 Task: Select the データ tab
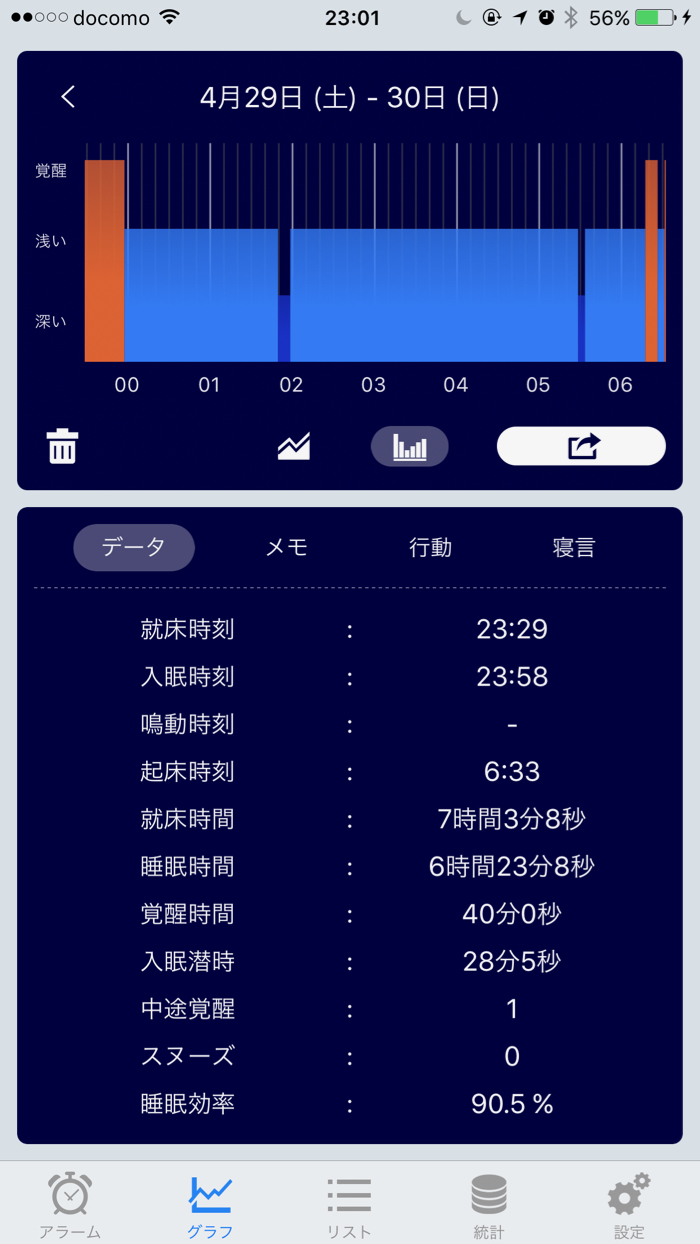click(x=134, y=547)
